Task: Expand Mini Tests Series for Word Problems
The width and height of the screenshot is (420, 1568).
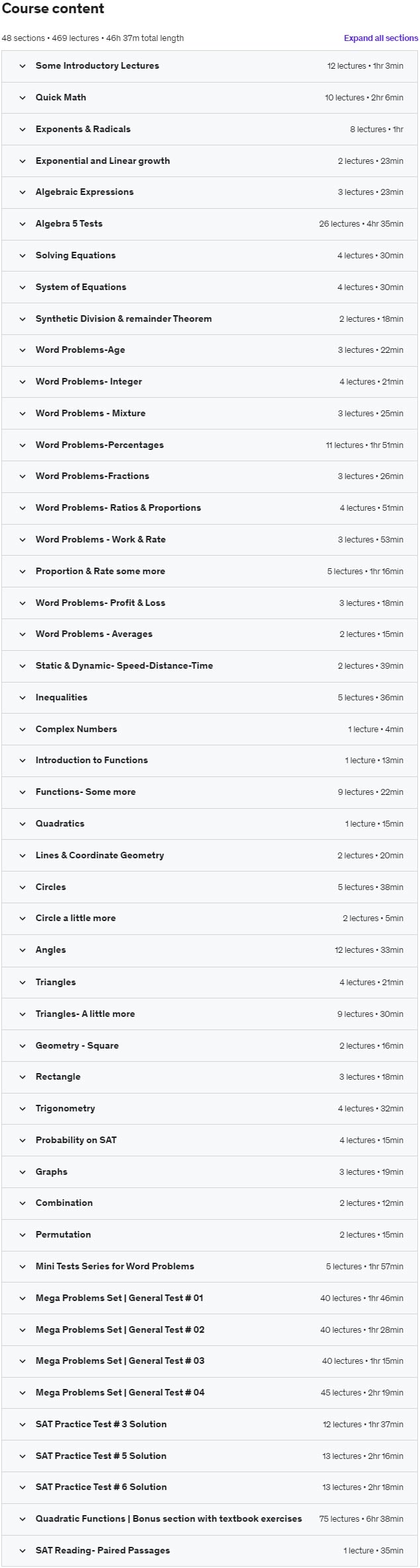Action: coord(115,1267)
